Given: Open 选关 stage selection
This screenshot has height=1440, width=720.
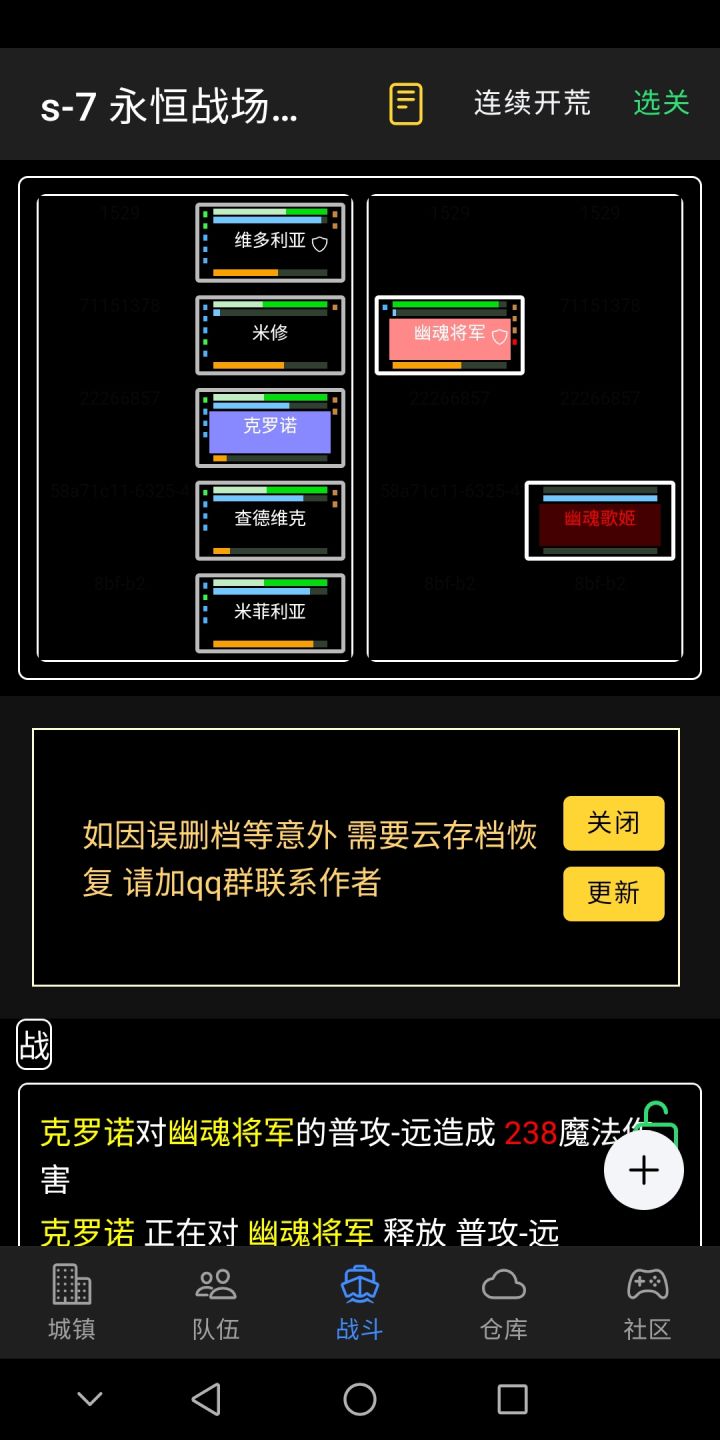Looking at the screenshot, I should pyautogui.click(x=660, y=103).
